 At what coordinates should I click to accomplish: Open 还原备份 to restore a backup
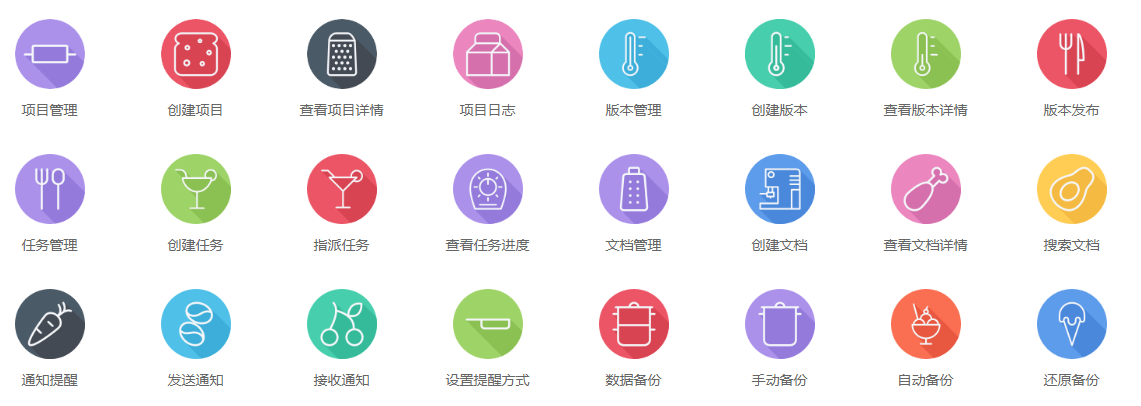click(1072, 324)
